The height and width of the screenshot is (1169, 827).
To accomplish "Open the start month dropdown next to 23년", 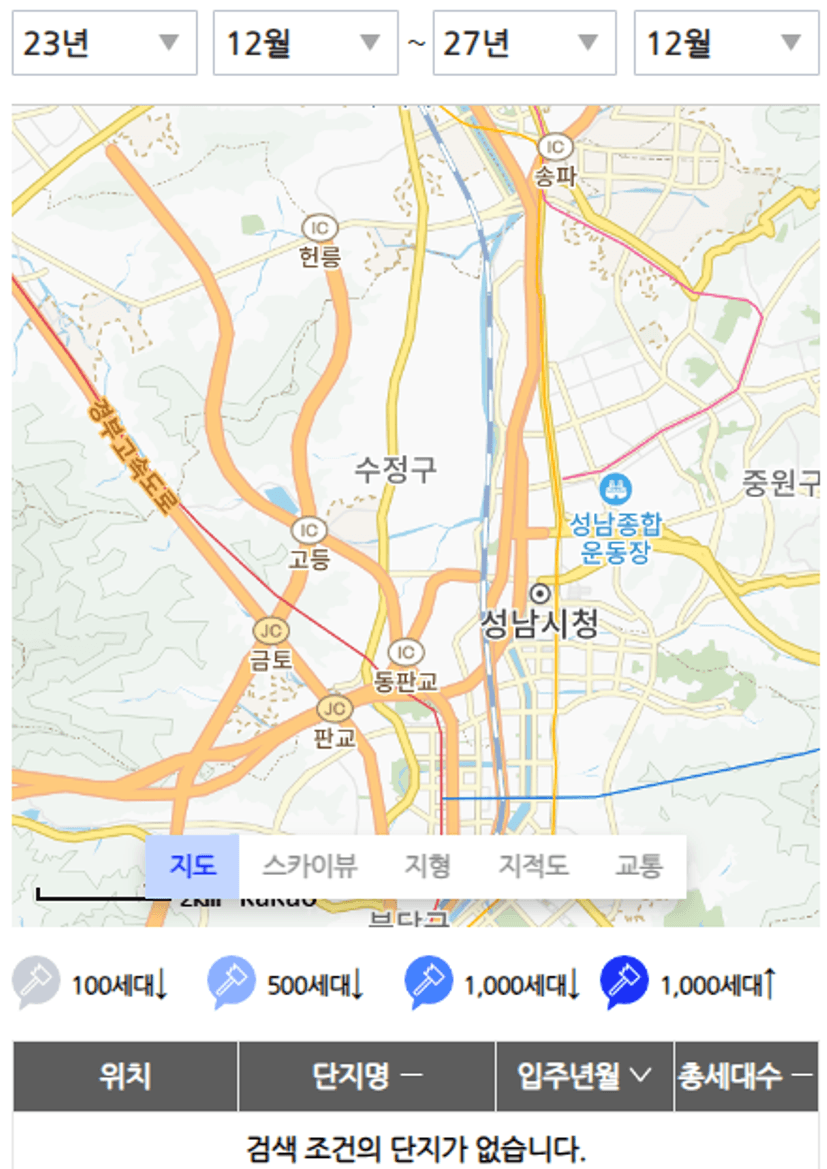I will click(305, 43).
